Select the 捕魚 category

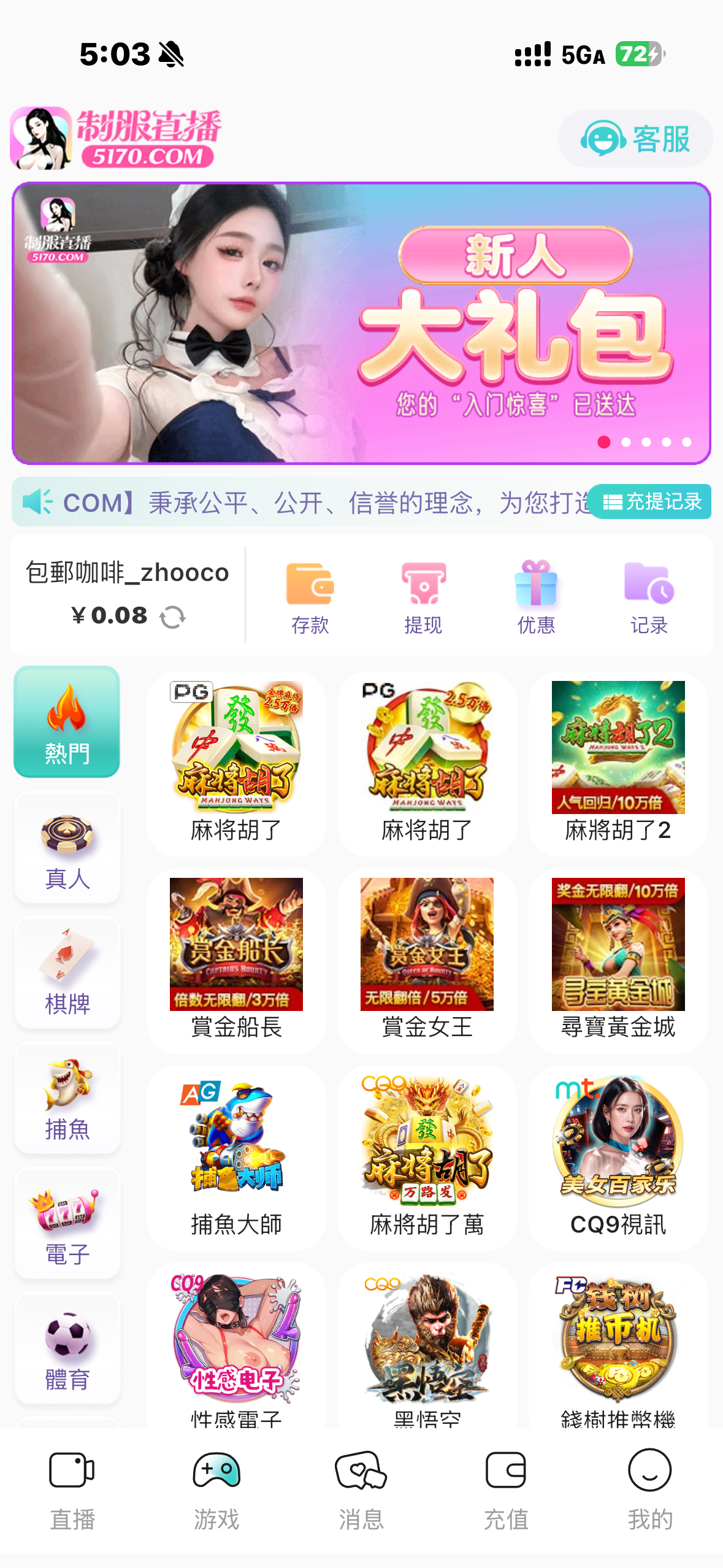pyautogui.click(x=67, y=1099)
